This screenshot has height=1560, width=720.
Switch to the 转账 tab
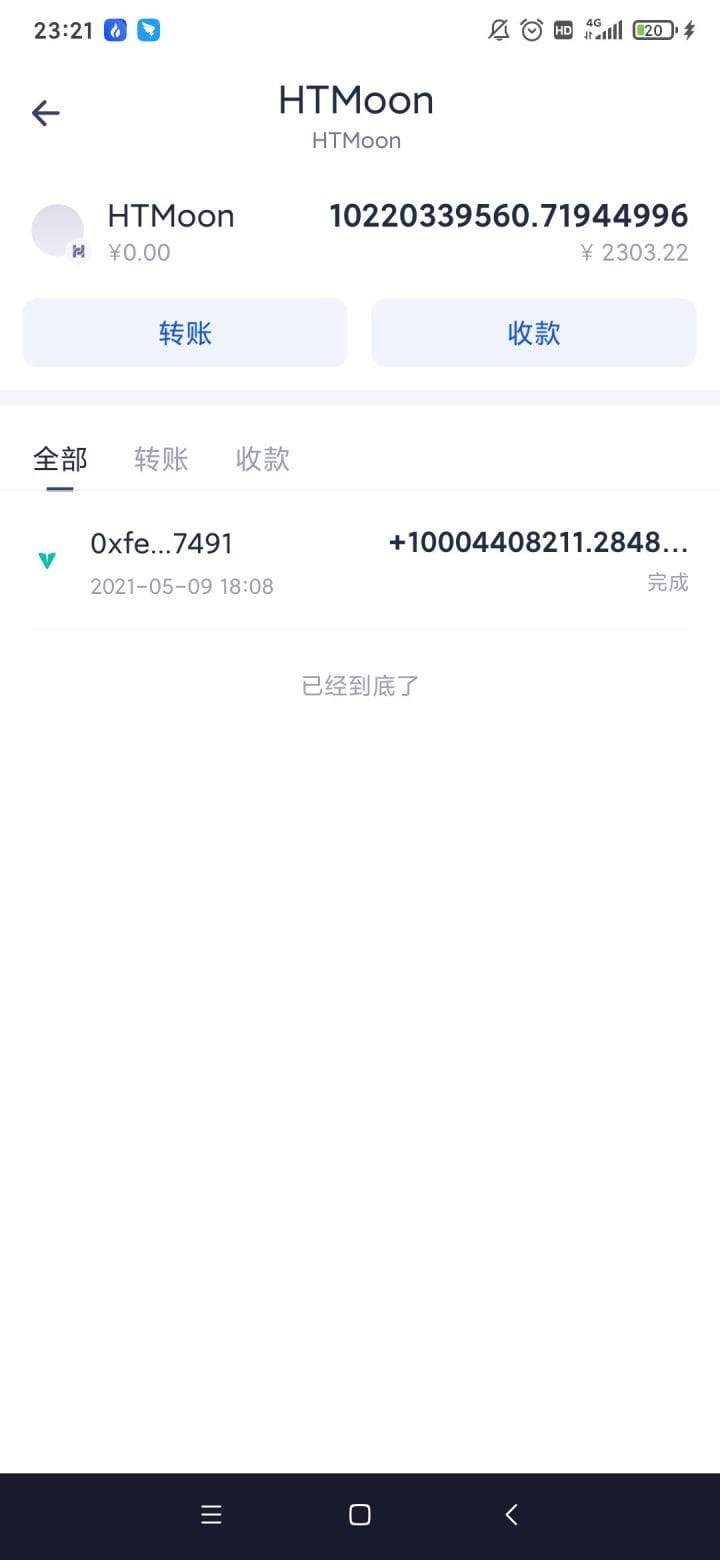(x=161, y=459)
